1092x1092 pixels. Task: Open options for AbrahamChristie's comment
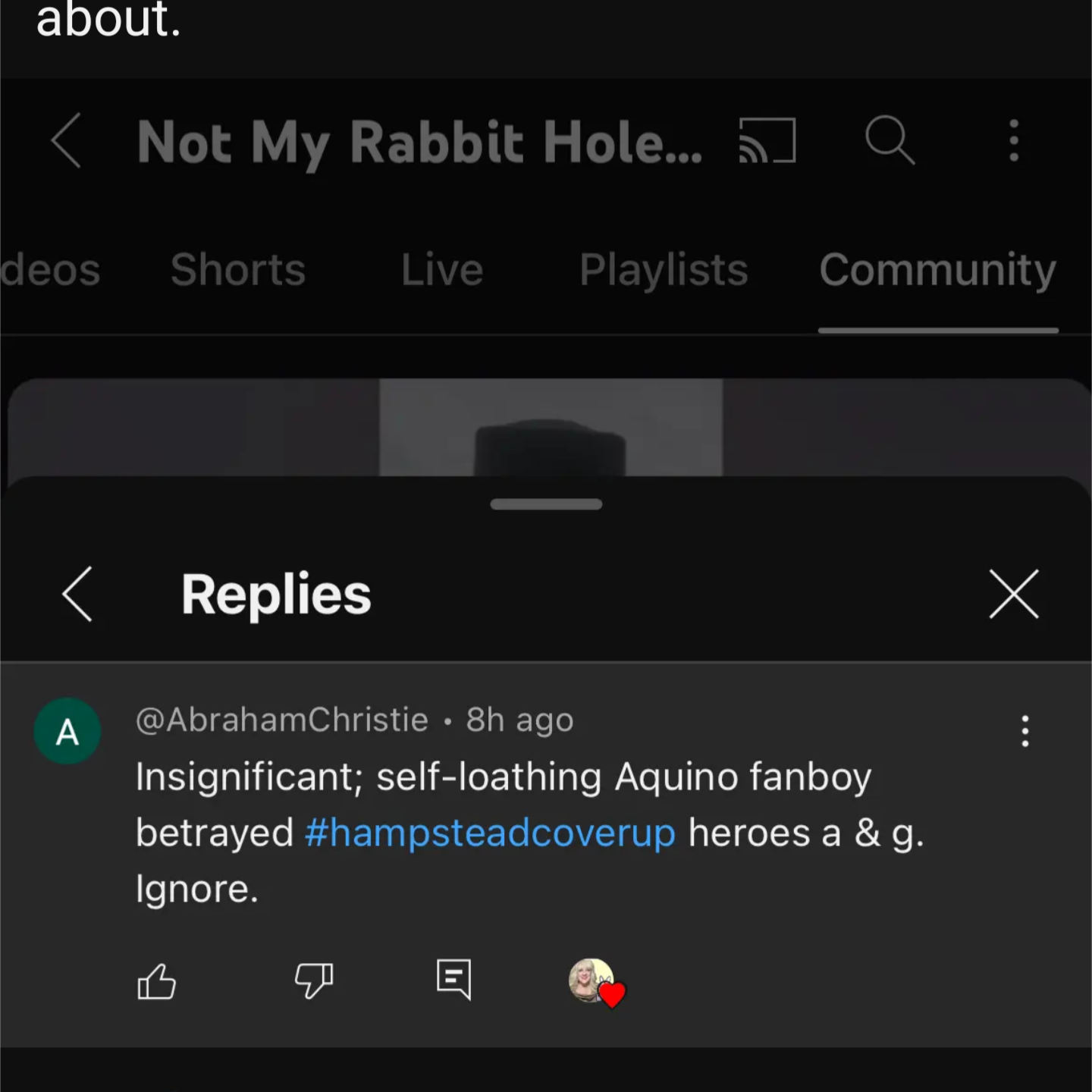tap(1025, 731)
